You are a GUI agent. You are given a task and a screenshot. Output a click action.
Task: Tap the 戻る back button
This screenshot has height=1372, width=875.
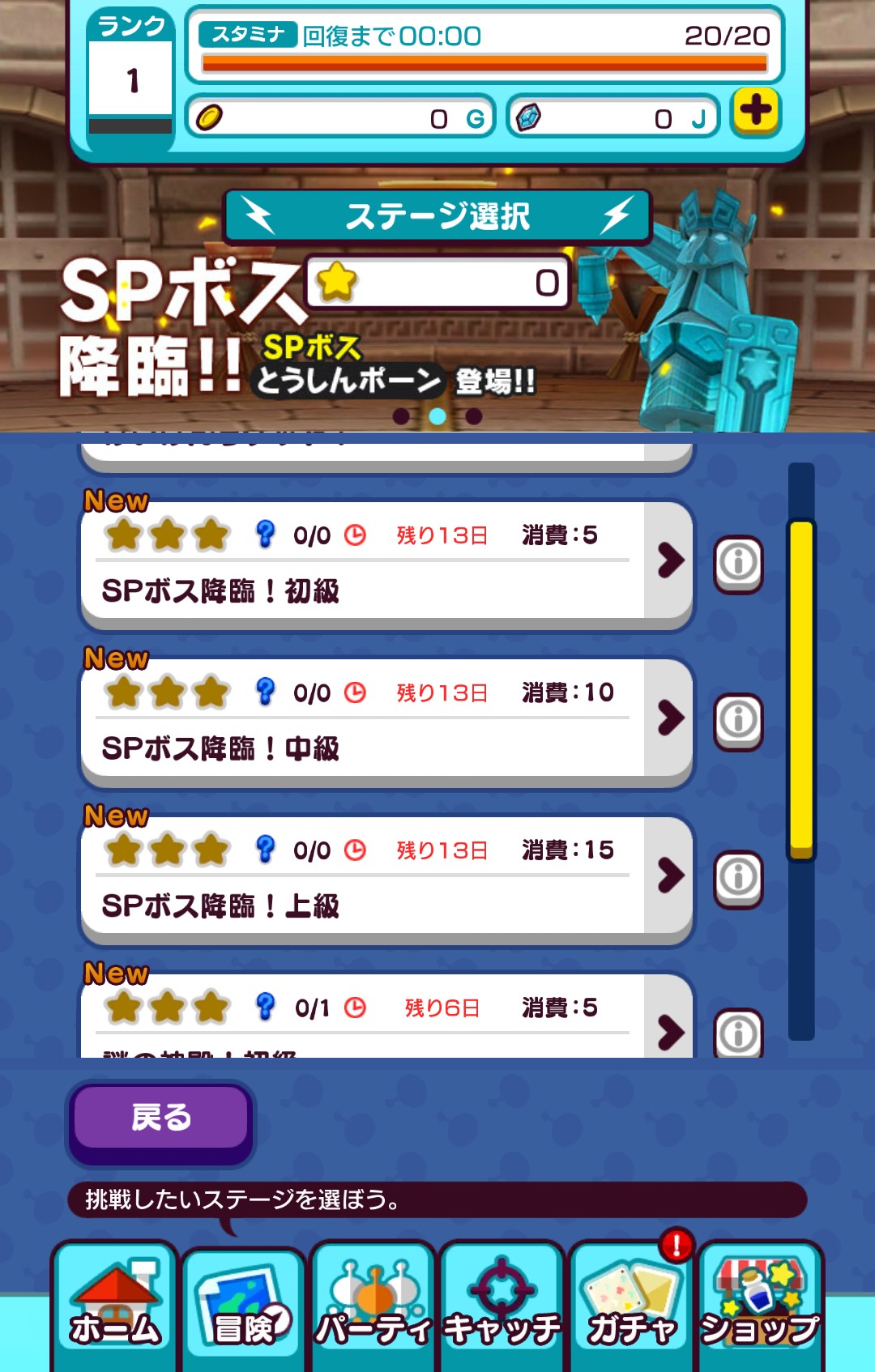coord(160,1119)
